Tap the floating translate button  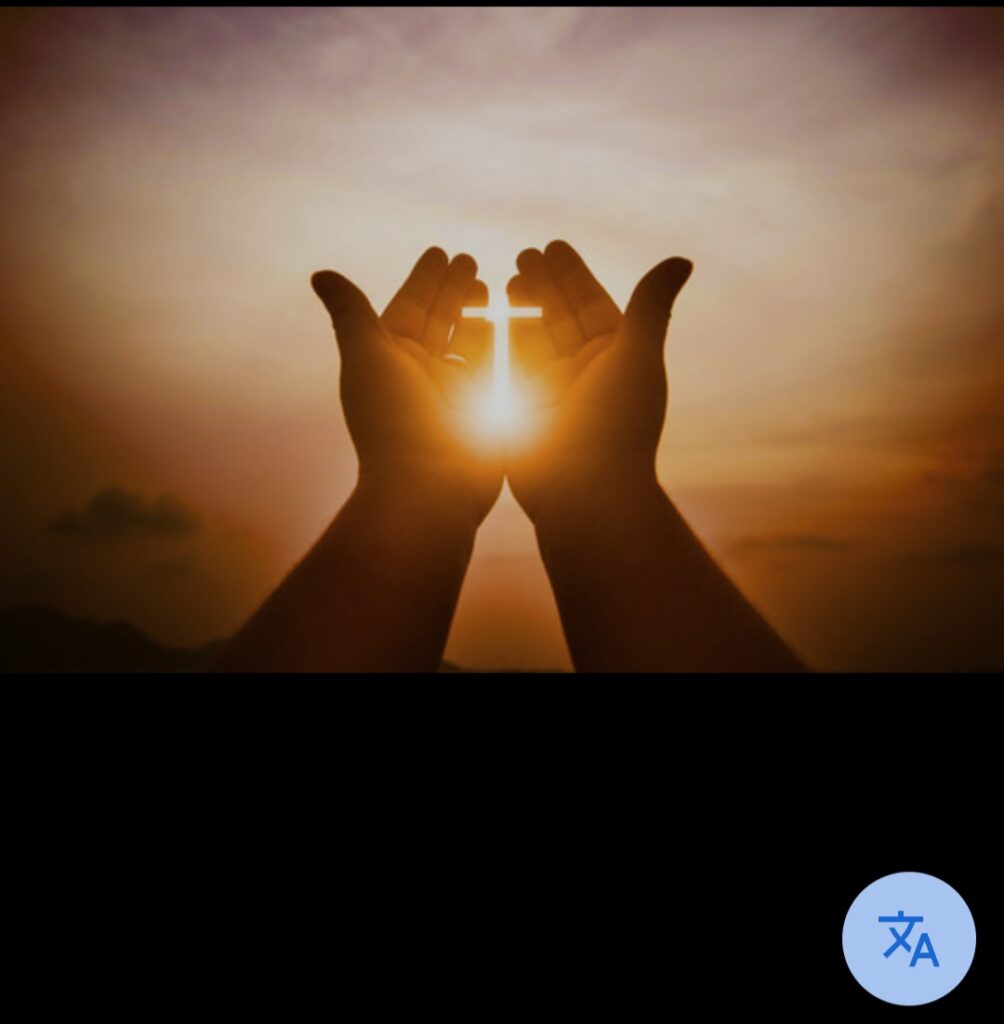[908, 938]
